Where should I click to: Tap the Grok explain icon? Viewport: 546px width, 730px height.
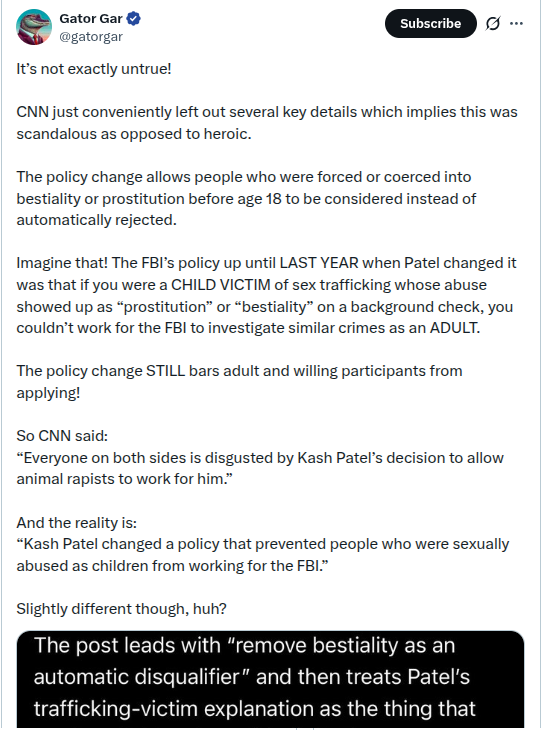(492, 23)
